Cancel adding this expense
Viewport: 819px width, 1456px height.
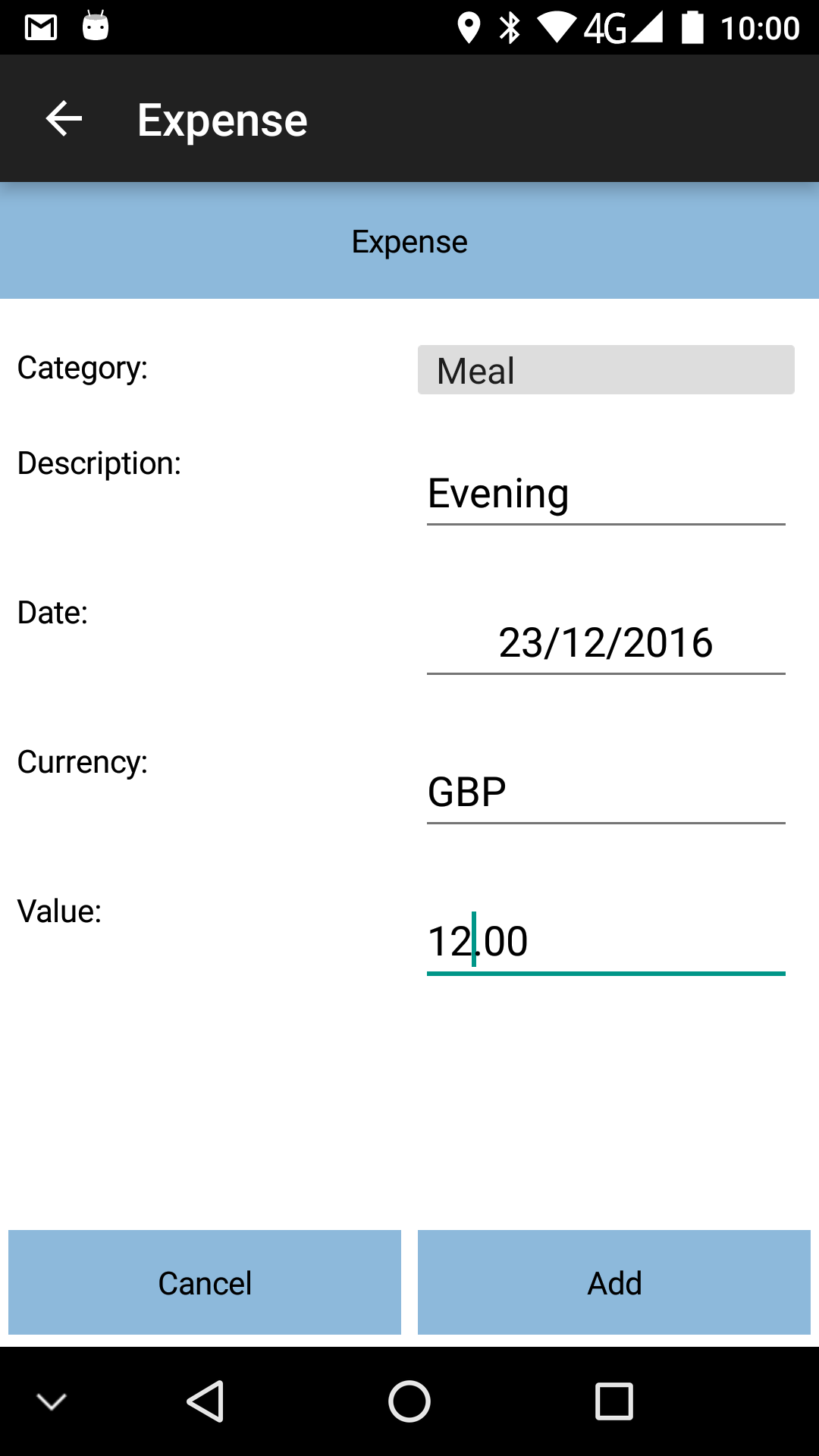click(205, 1282)
